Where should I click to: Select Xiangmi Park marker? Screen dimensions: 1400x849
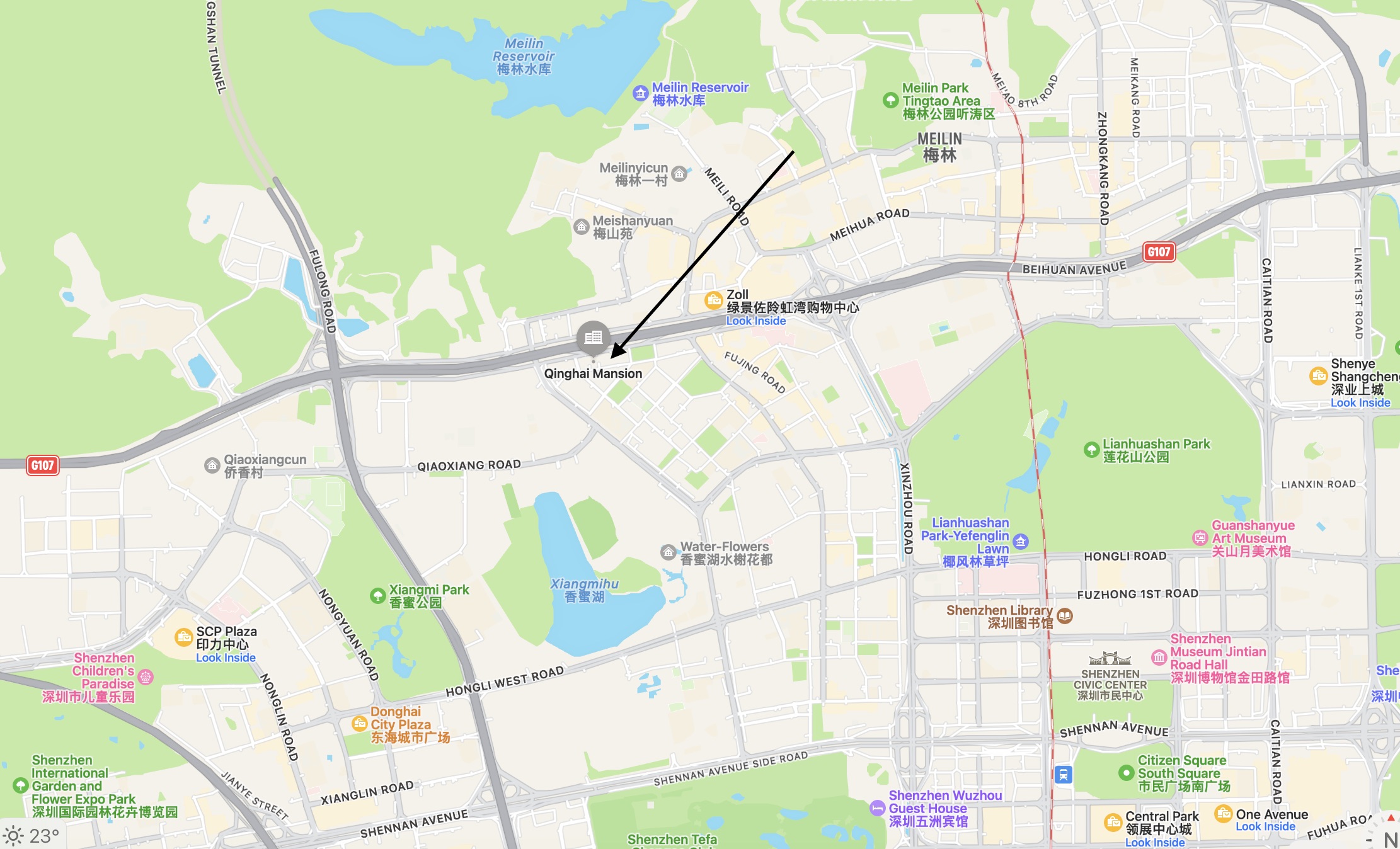tap(377, 595)
